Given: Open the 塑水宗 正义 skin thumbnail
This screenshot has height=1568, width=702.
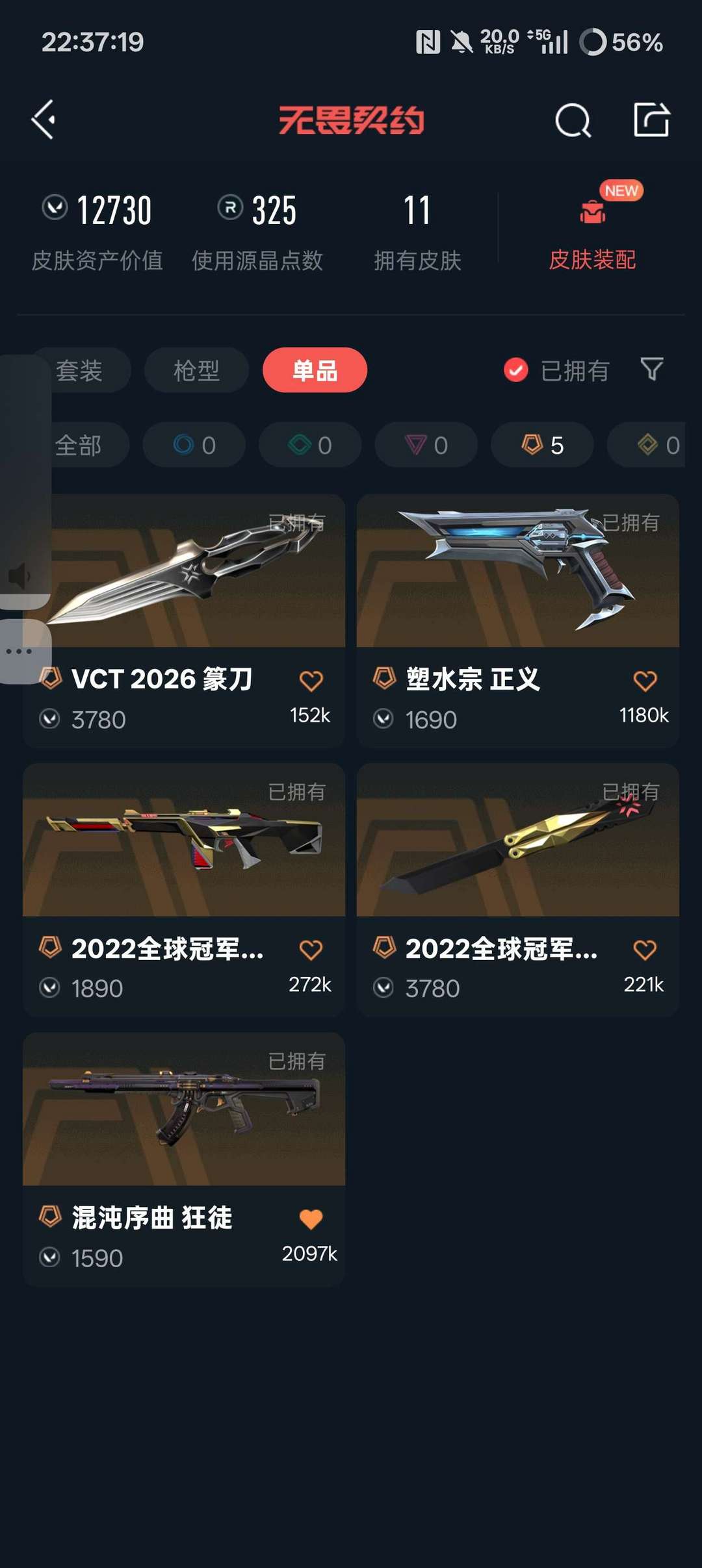Looking at the screenshot, I should click(x=517, y=572).
